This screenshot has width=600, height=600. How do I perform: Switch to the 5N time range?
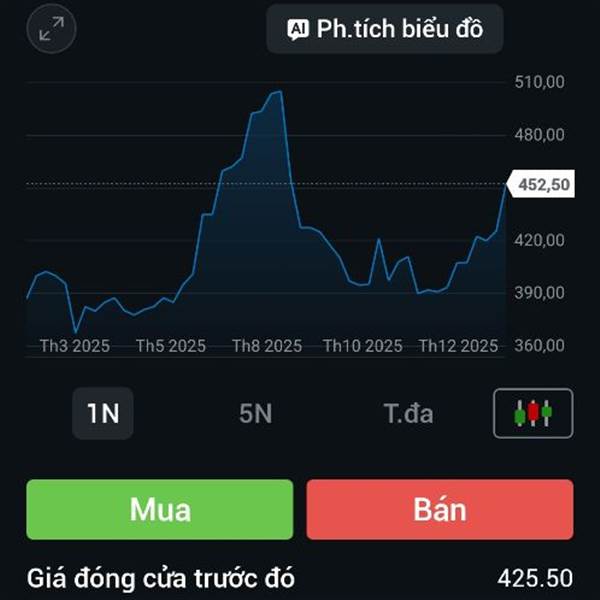[x=256, y=413]
